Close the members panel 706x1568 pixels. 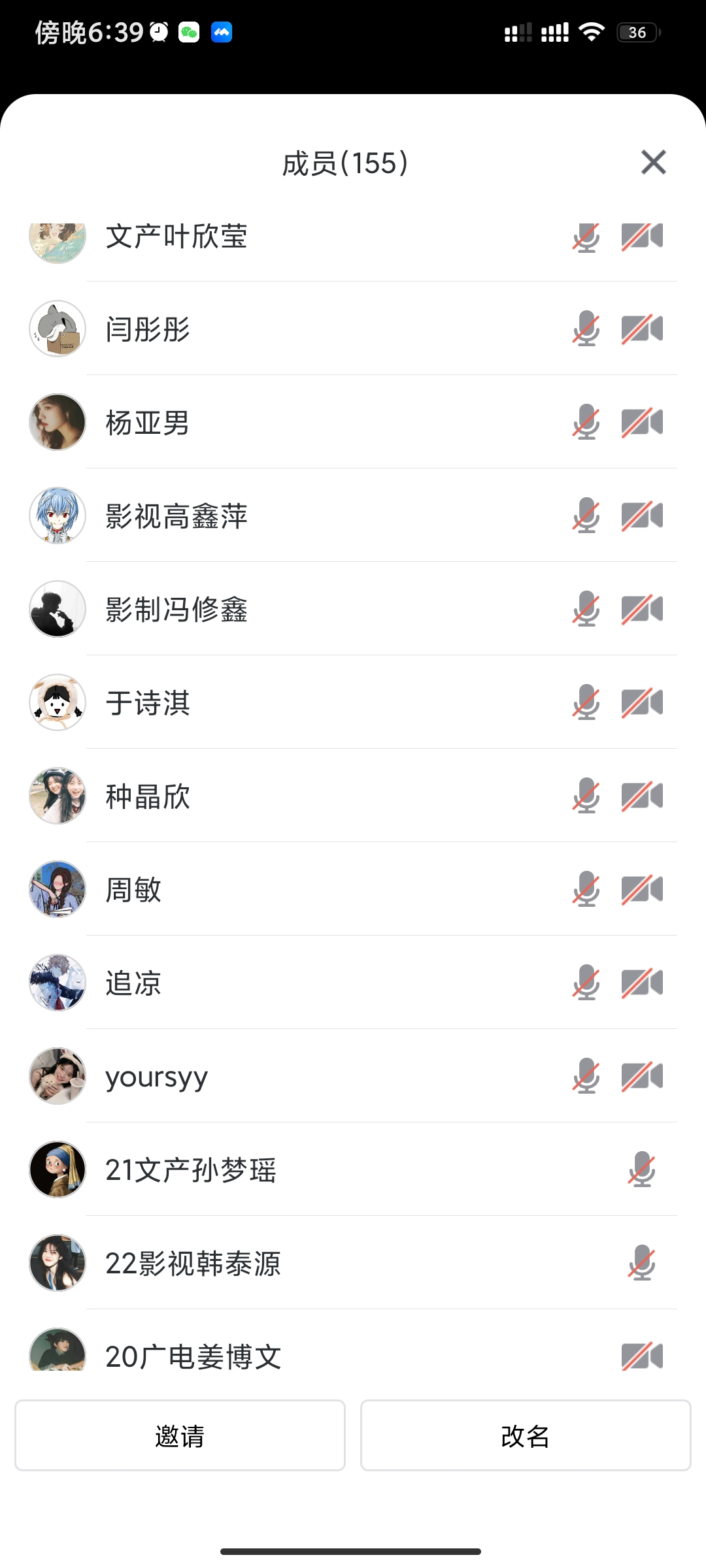tap(653, 163)
